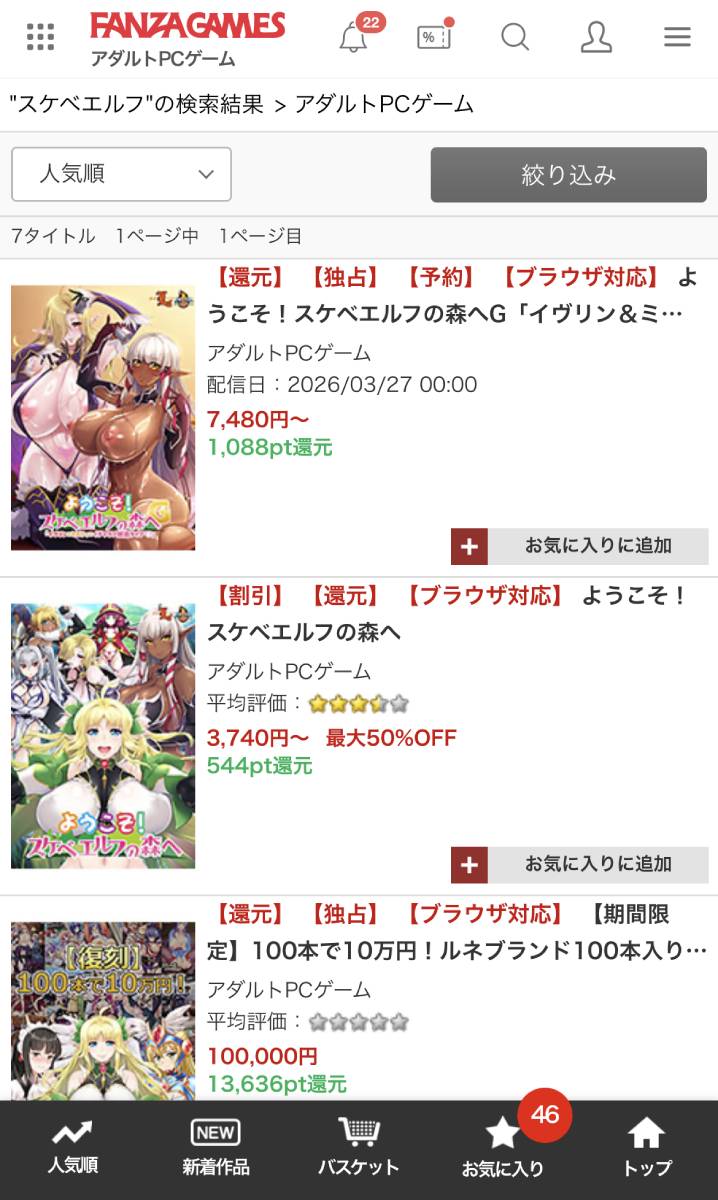Open the account profile icon

click(596, 38)
